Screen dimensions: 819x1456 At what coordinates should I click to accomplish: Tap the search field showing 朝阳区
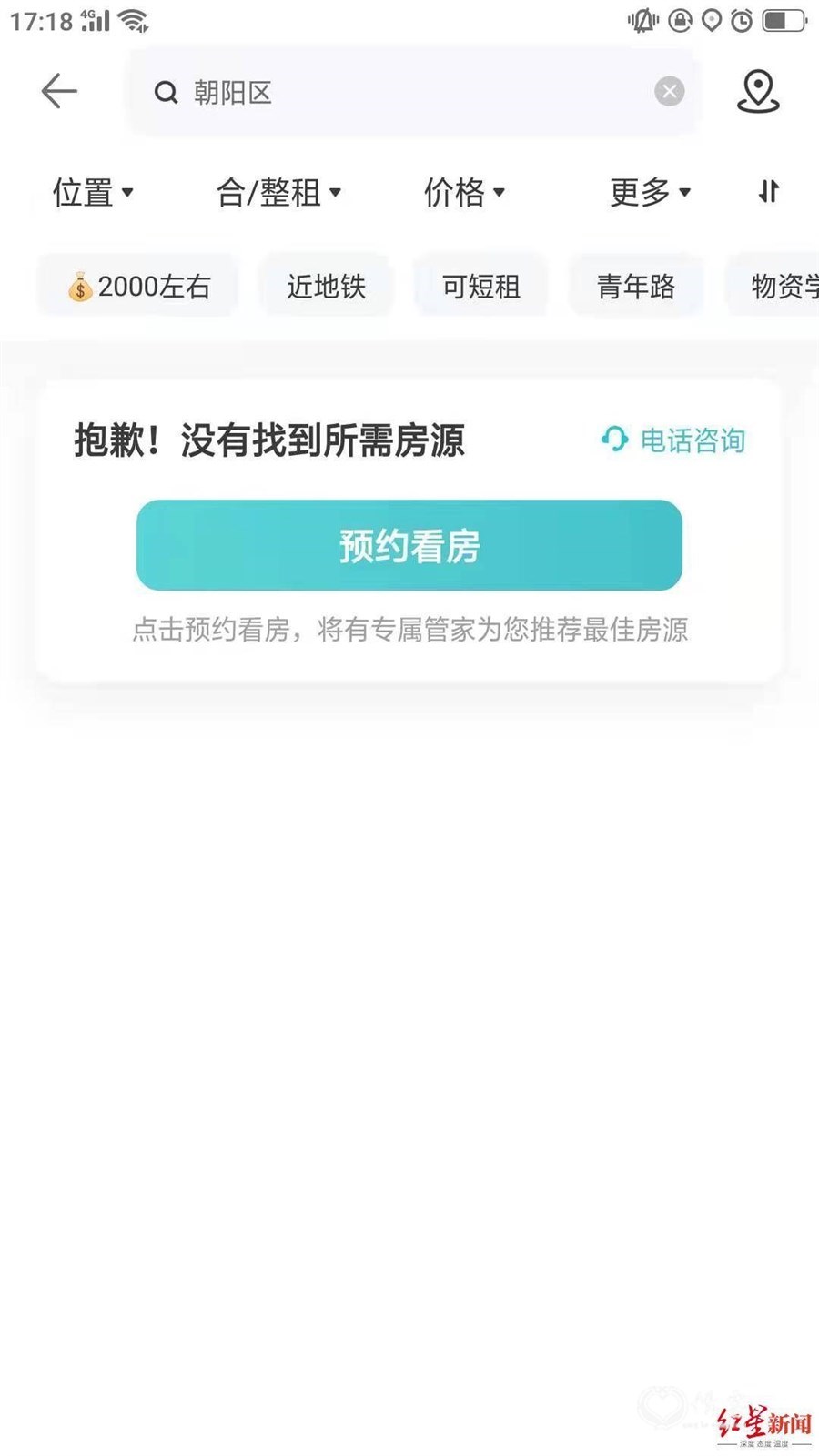point(414,91)
